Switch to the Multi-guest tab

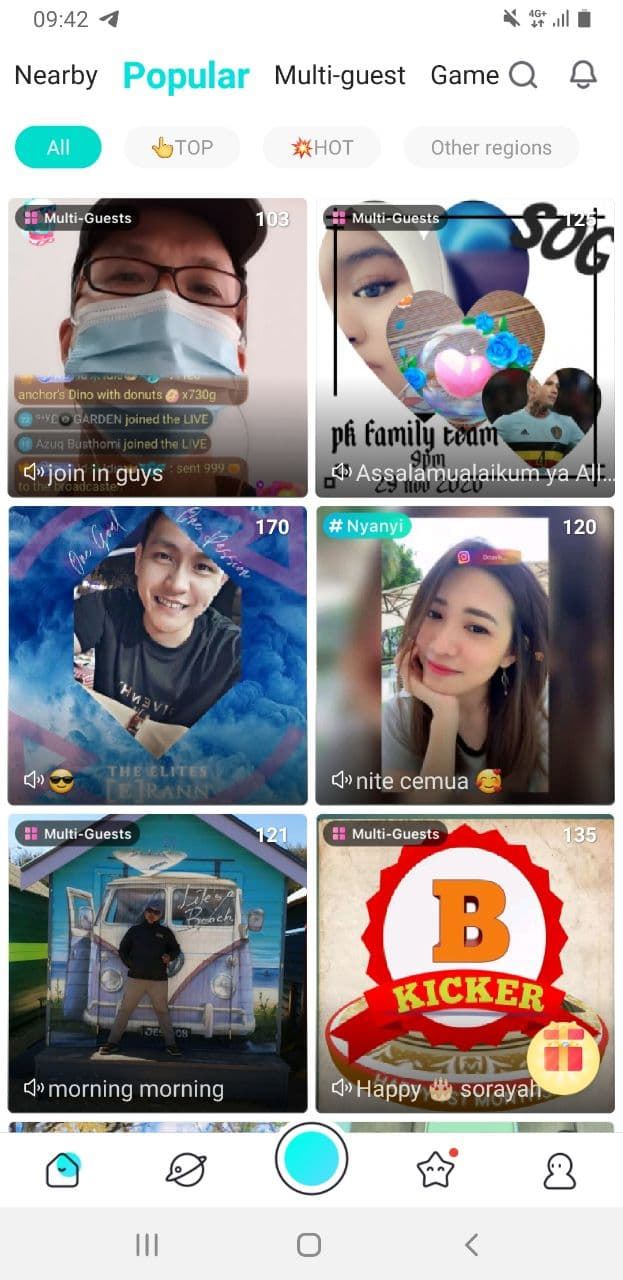pyautogui.click(x=340, y=76)
